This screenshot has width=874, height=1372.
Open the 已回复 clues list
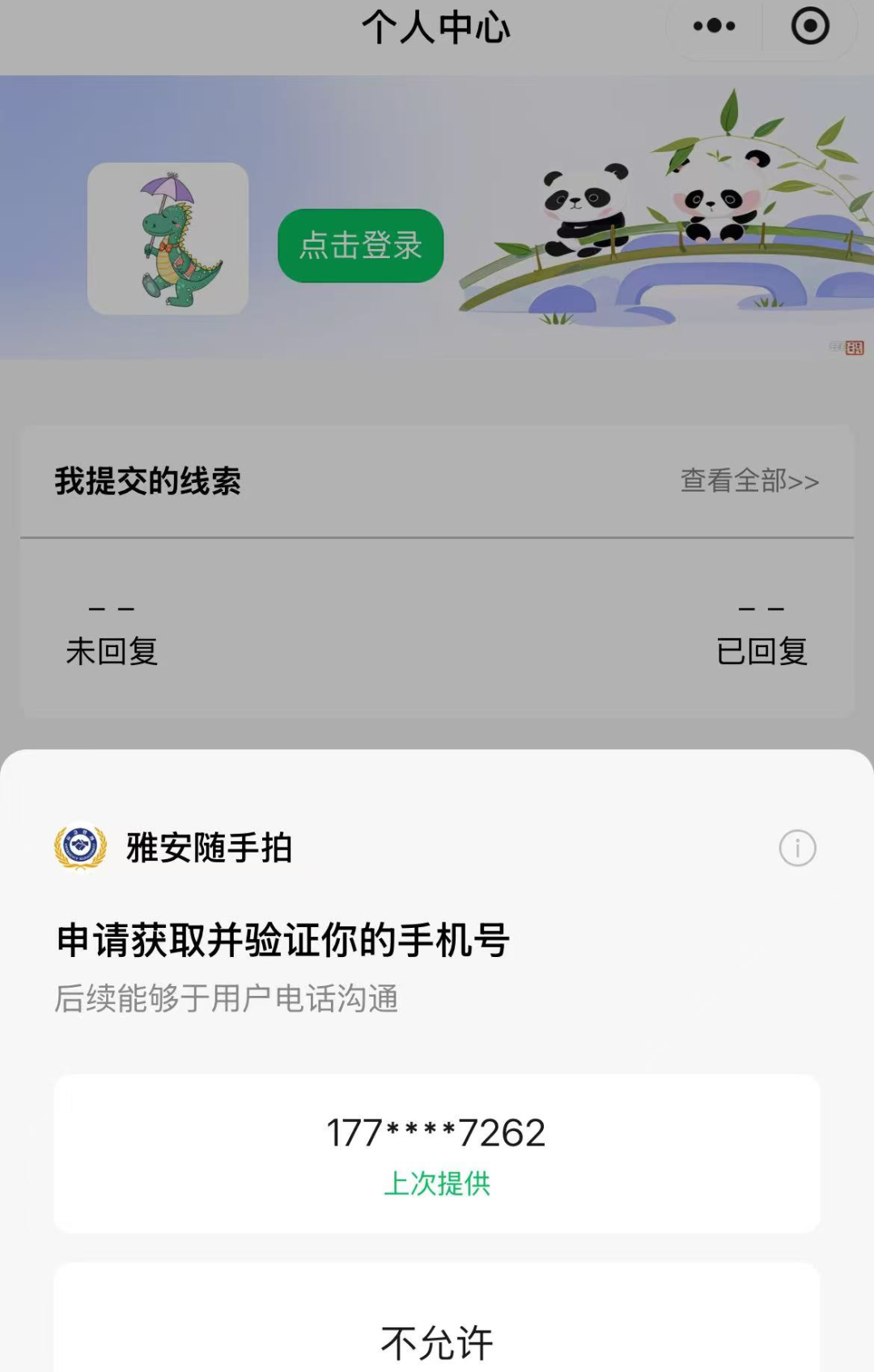pos(762,635)
